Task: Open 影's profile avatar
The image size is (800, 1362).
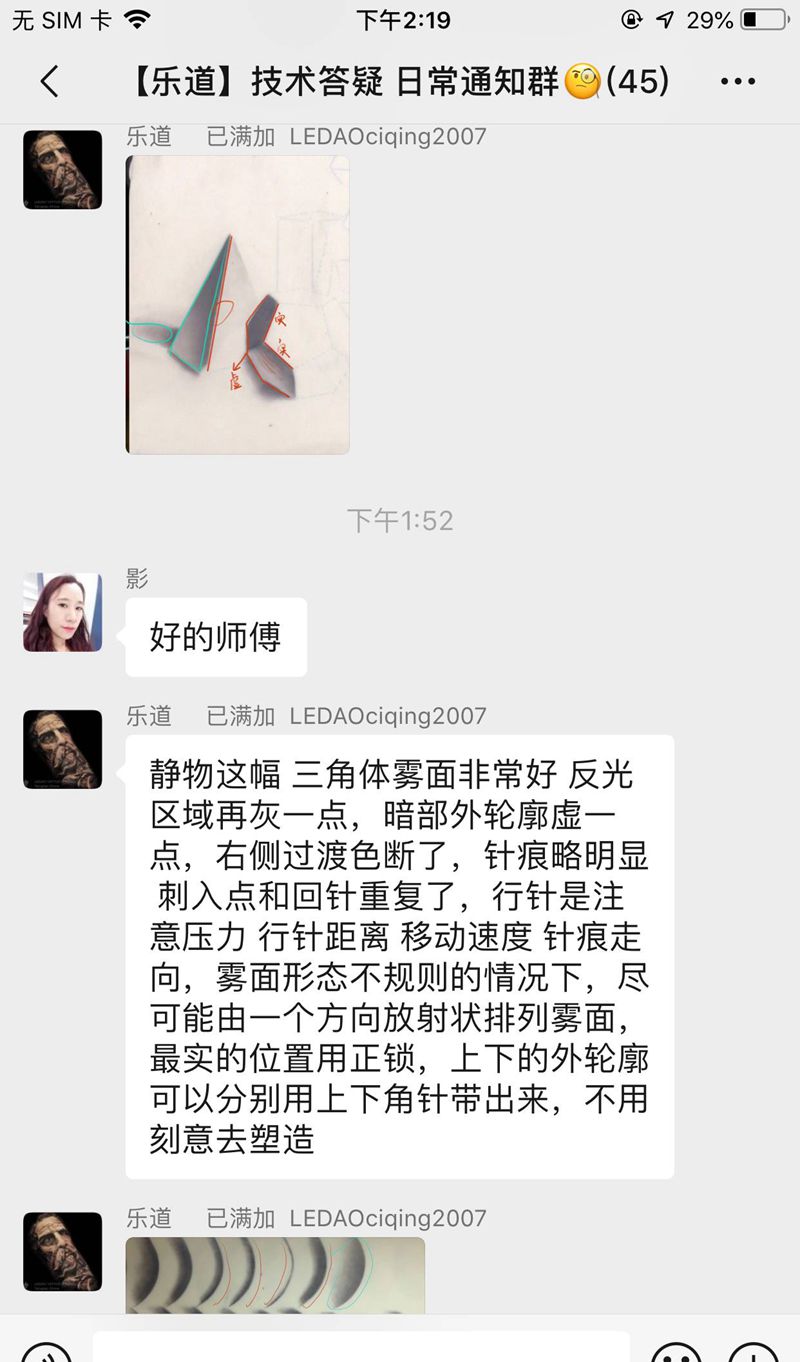Action: coord(63,612)
